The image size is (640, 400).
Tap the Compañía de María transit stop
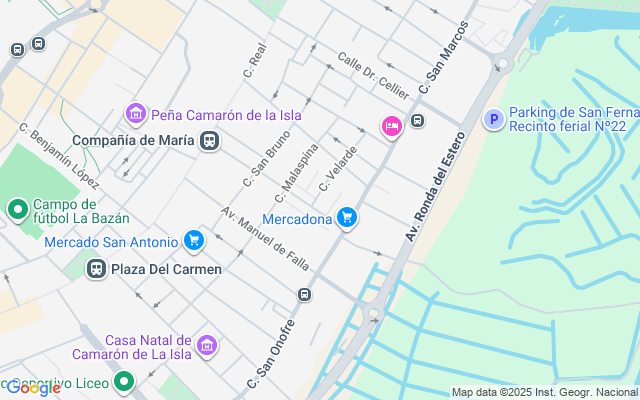[x=209, y=141]
